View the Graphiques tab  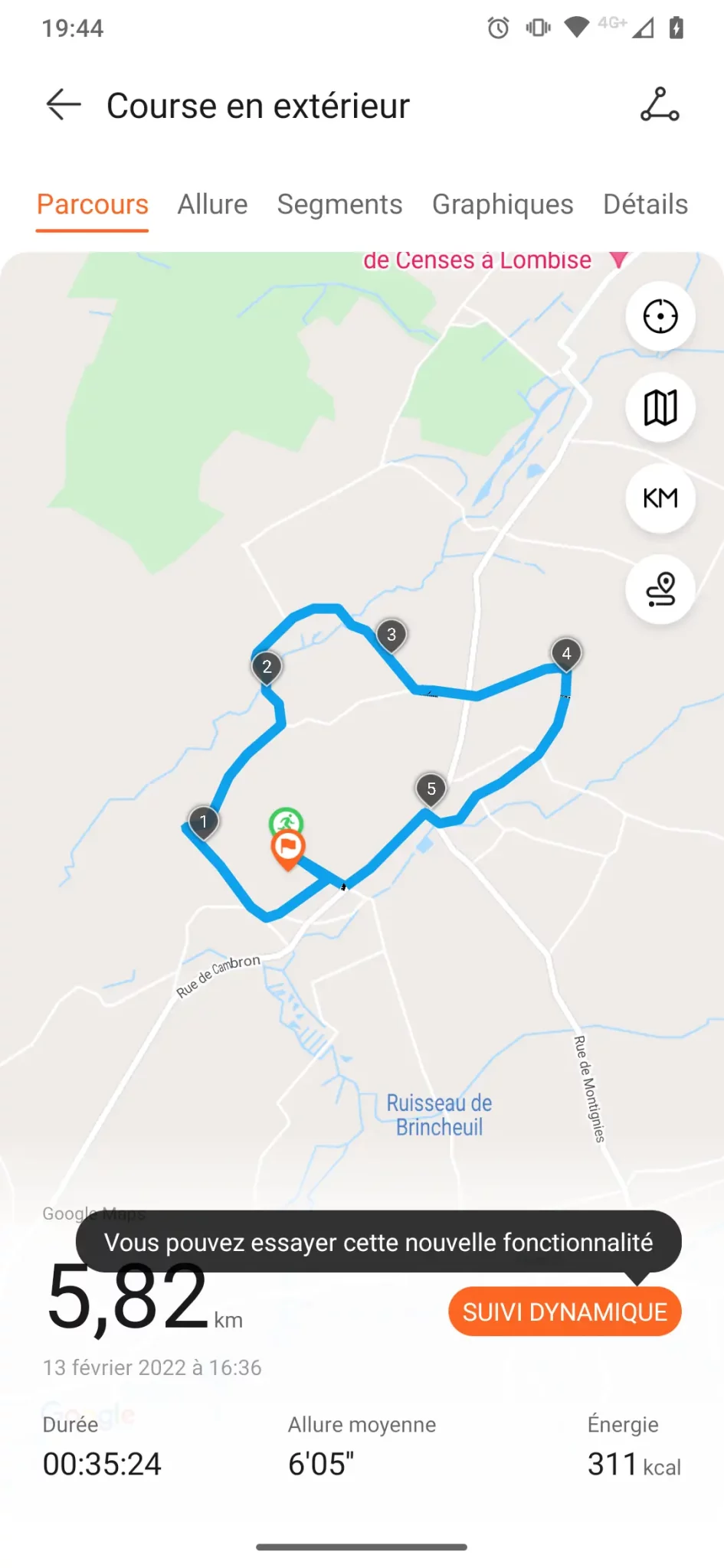[503, 204]
